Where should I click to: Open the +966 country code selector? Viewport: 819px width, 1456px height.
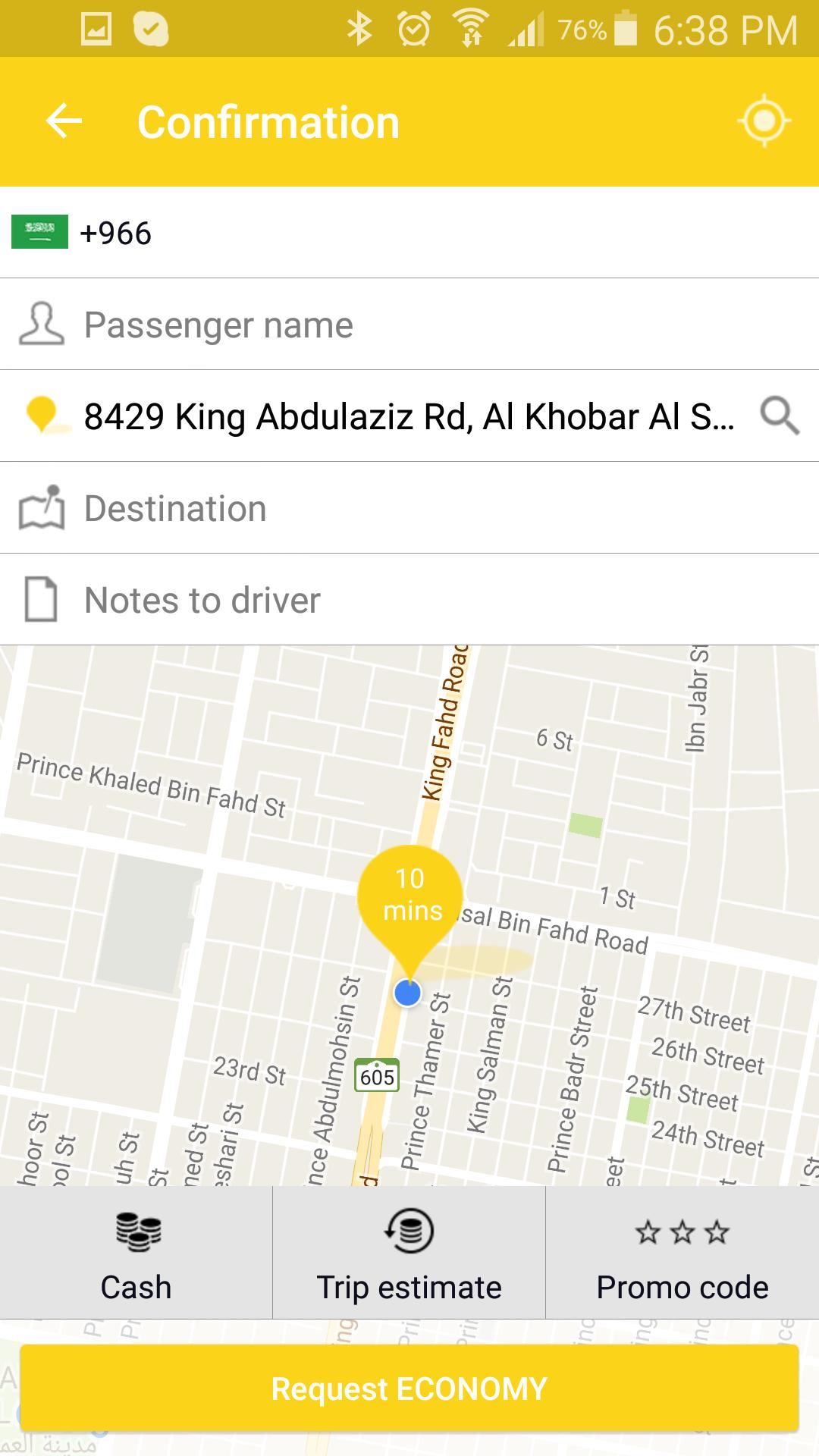coord(118,233)
